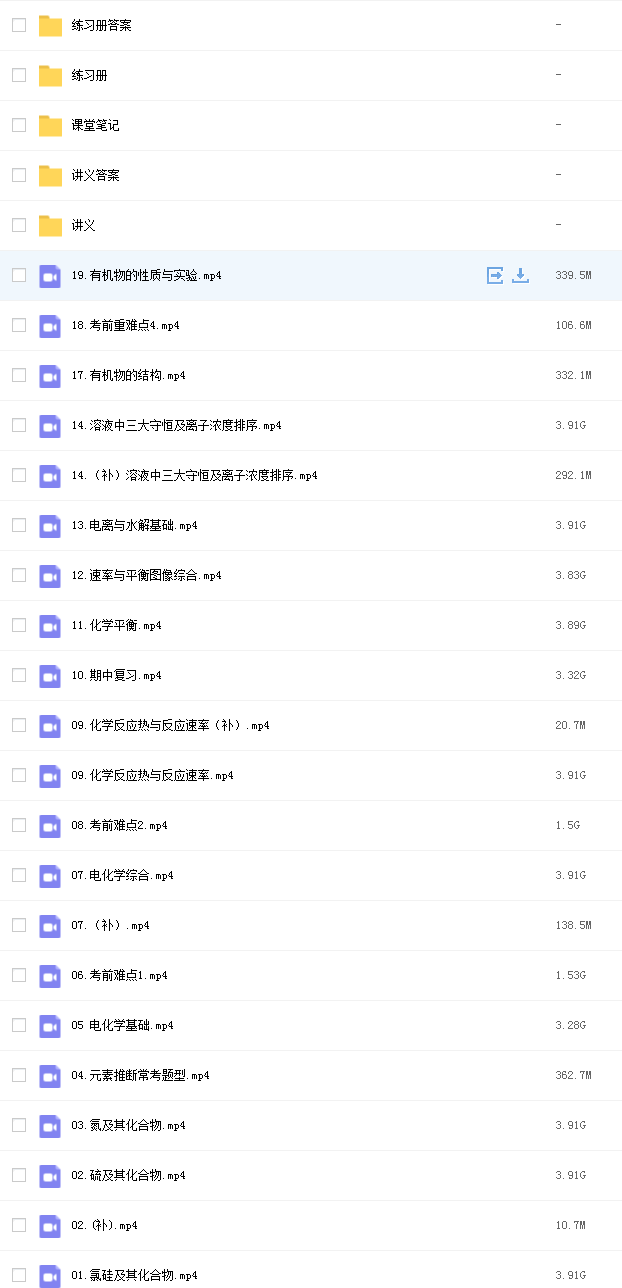
Task: Tick the checkbox for 讲义答案 folder
Action: [19, 175]
